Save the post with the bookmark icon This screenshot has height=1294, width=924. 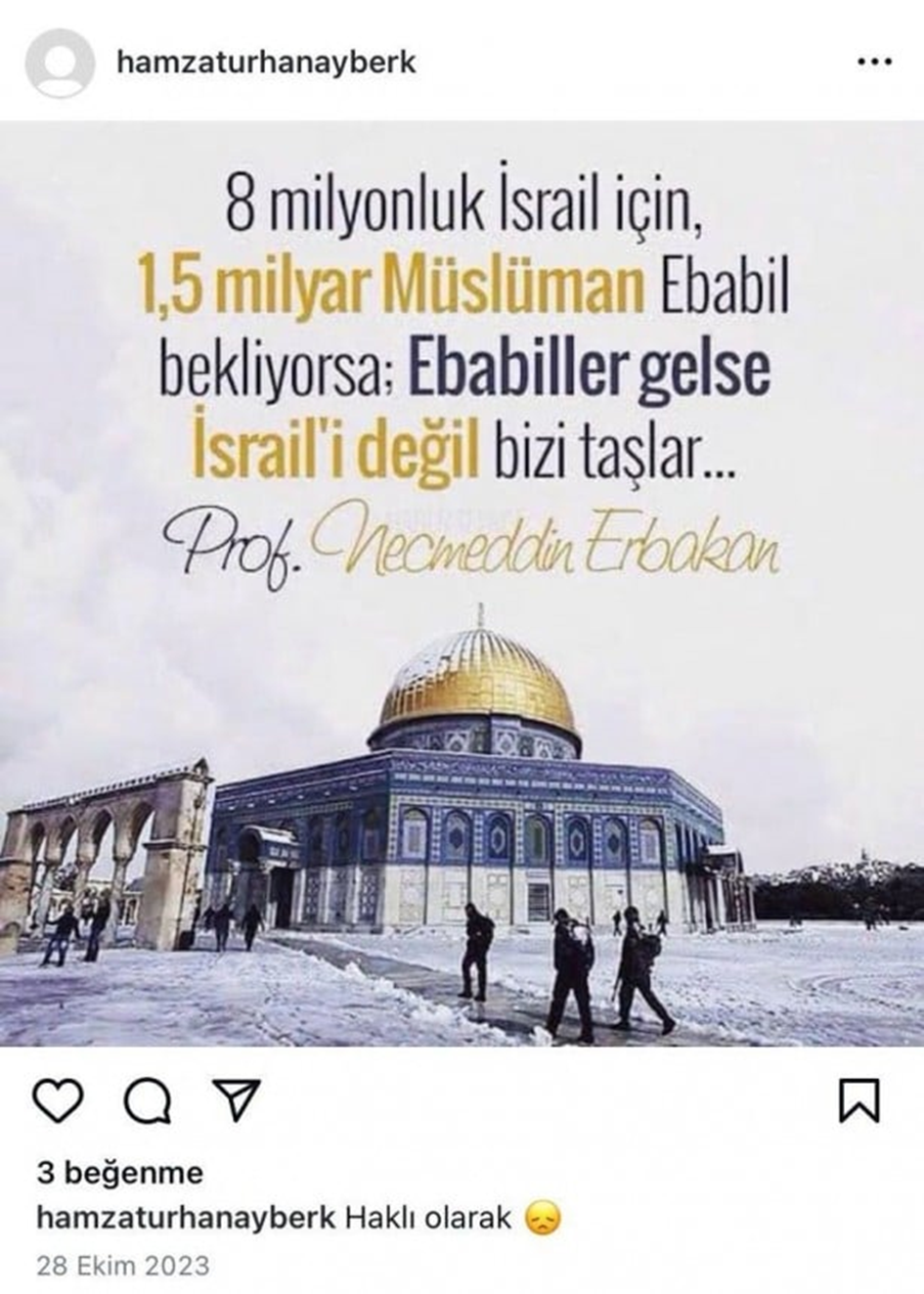pyautogui.click(x=860, y=1100)
